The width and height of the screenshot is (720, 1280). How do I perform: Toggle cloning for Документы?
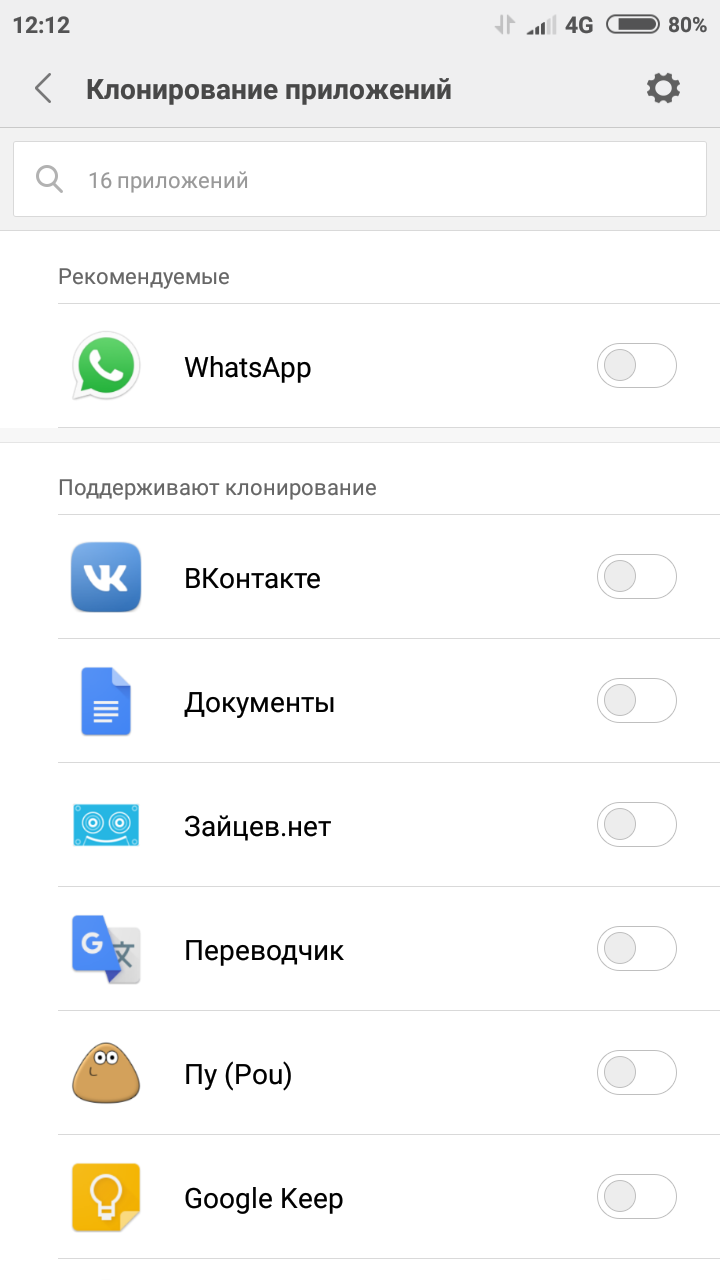637,701
